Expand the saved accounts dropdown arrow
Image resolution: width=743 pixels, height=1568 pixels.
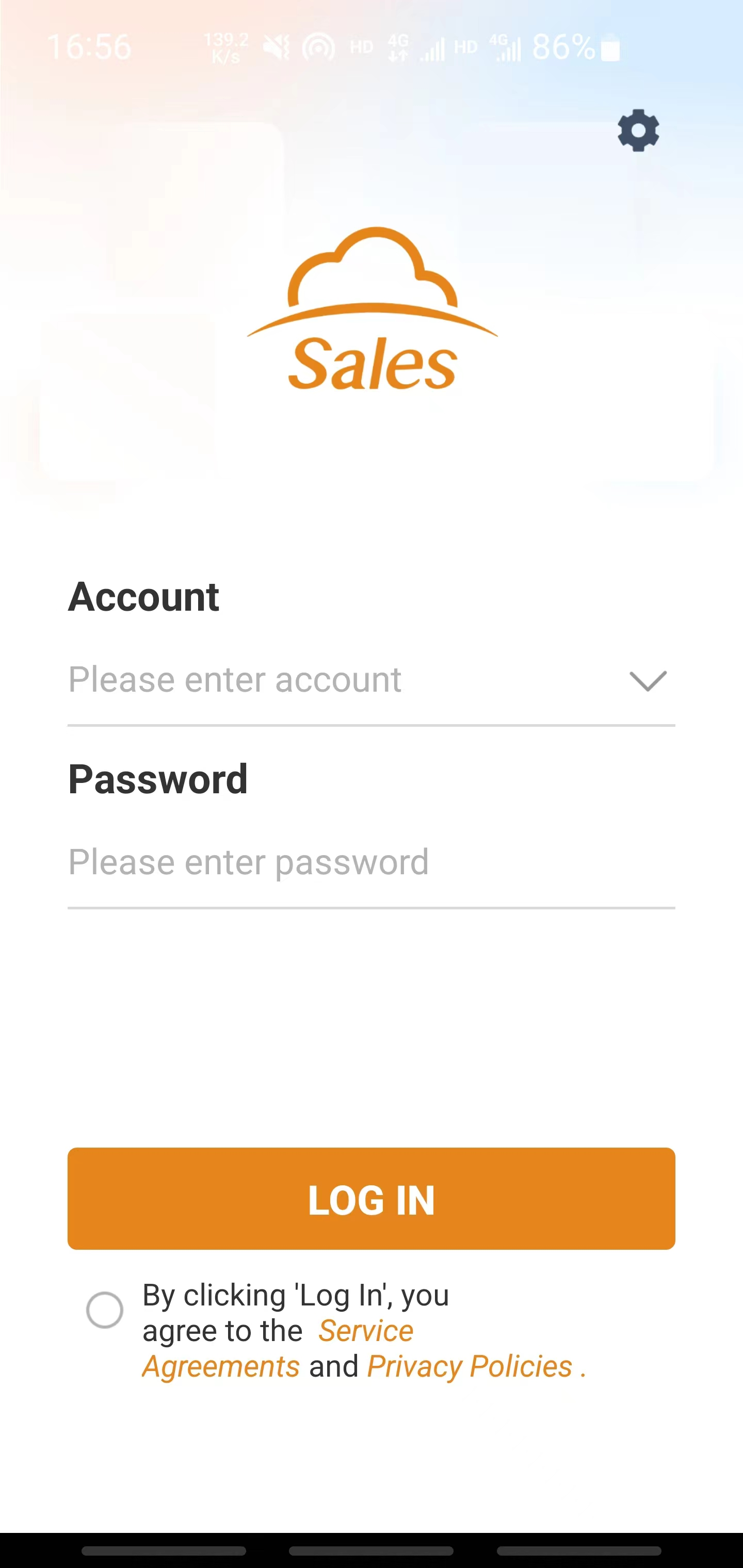(x=648, y=681)
